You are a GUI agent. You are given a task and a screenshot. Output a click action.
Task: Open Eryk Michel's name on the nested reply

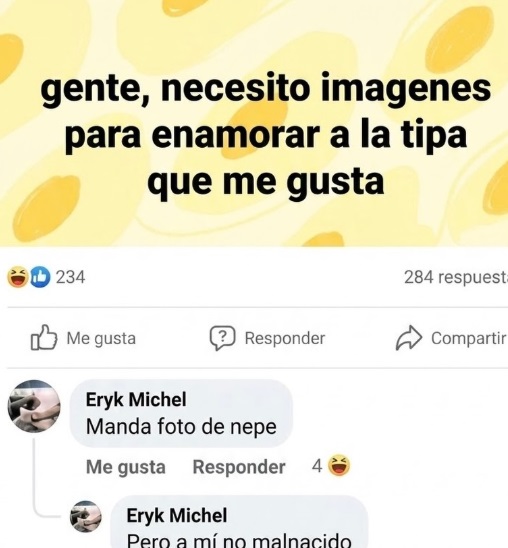tap(177, 515)
